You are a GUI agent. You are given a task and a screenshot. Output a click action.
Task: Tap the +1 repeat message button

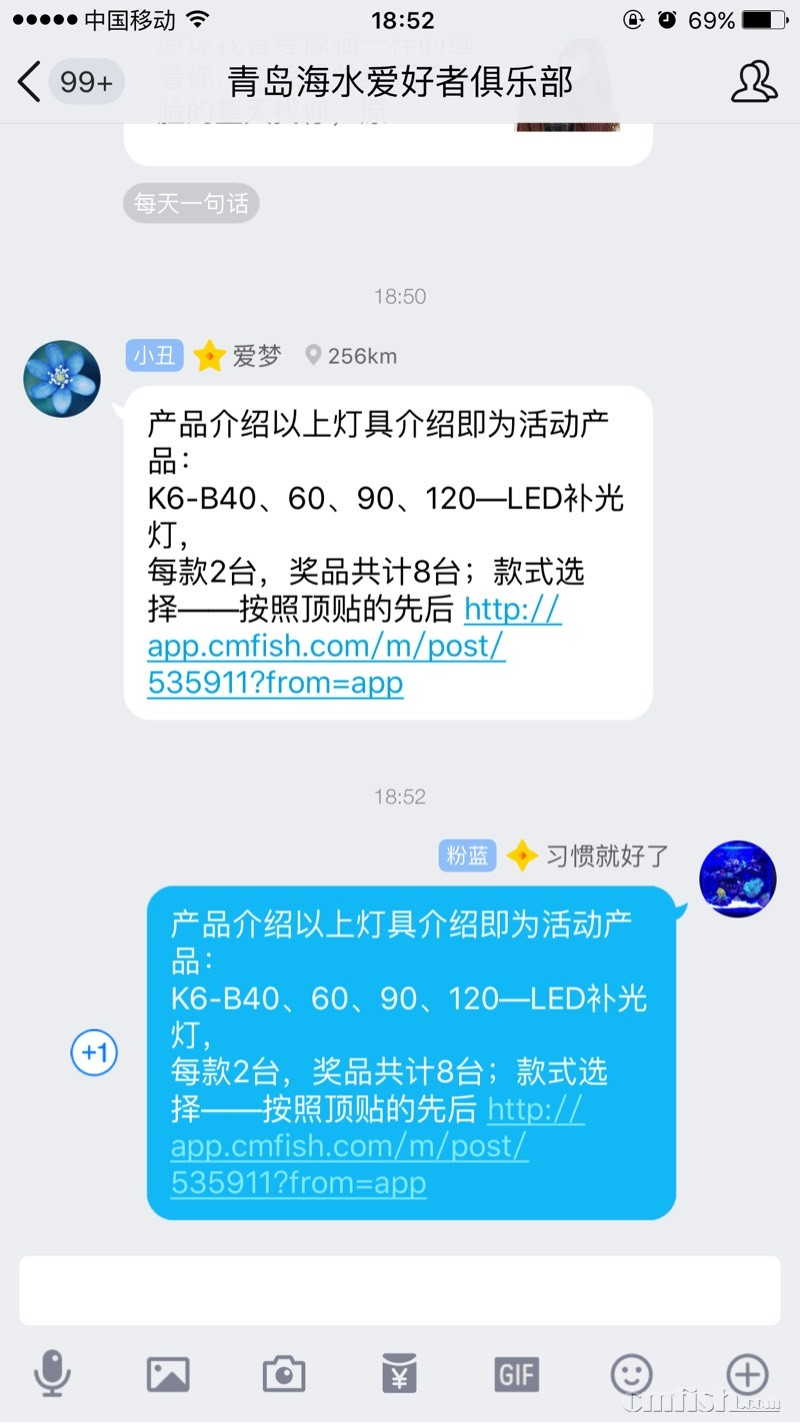(94, 1052)
